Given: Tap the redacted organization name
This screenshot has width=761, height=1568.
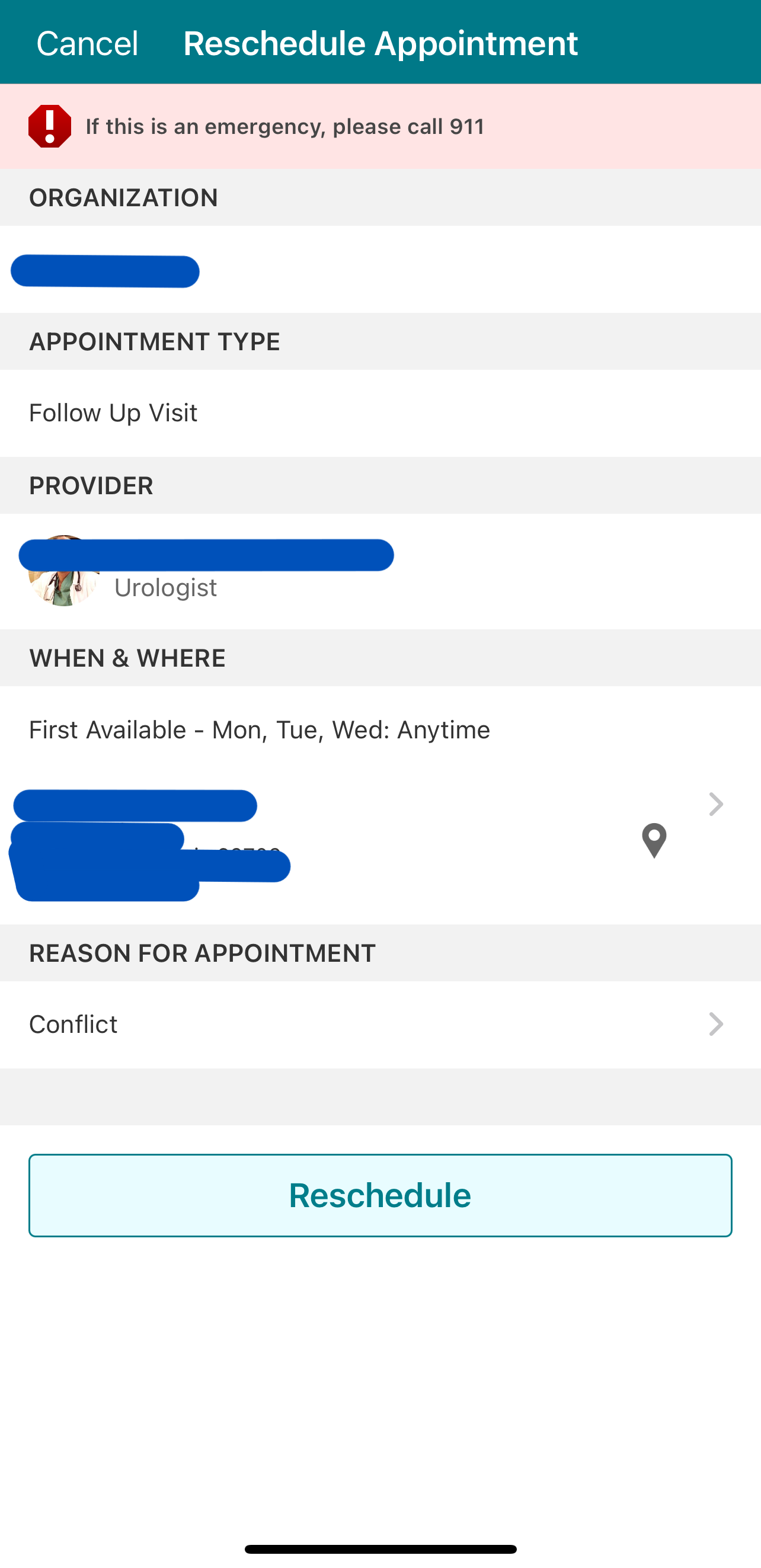Looking at the screenshot, I should 104,271.
